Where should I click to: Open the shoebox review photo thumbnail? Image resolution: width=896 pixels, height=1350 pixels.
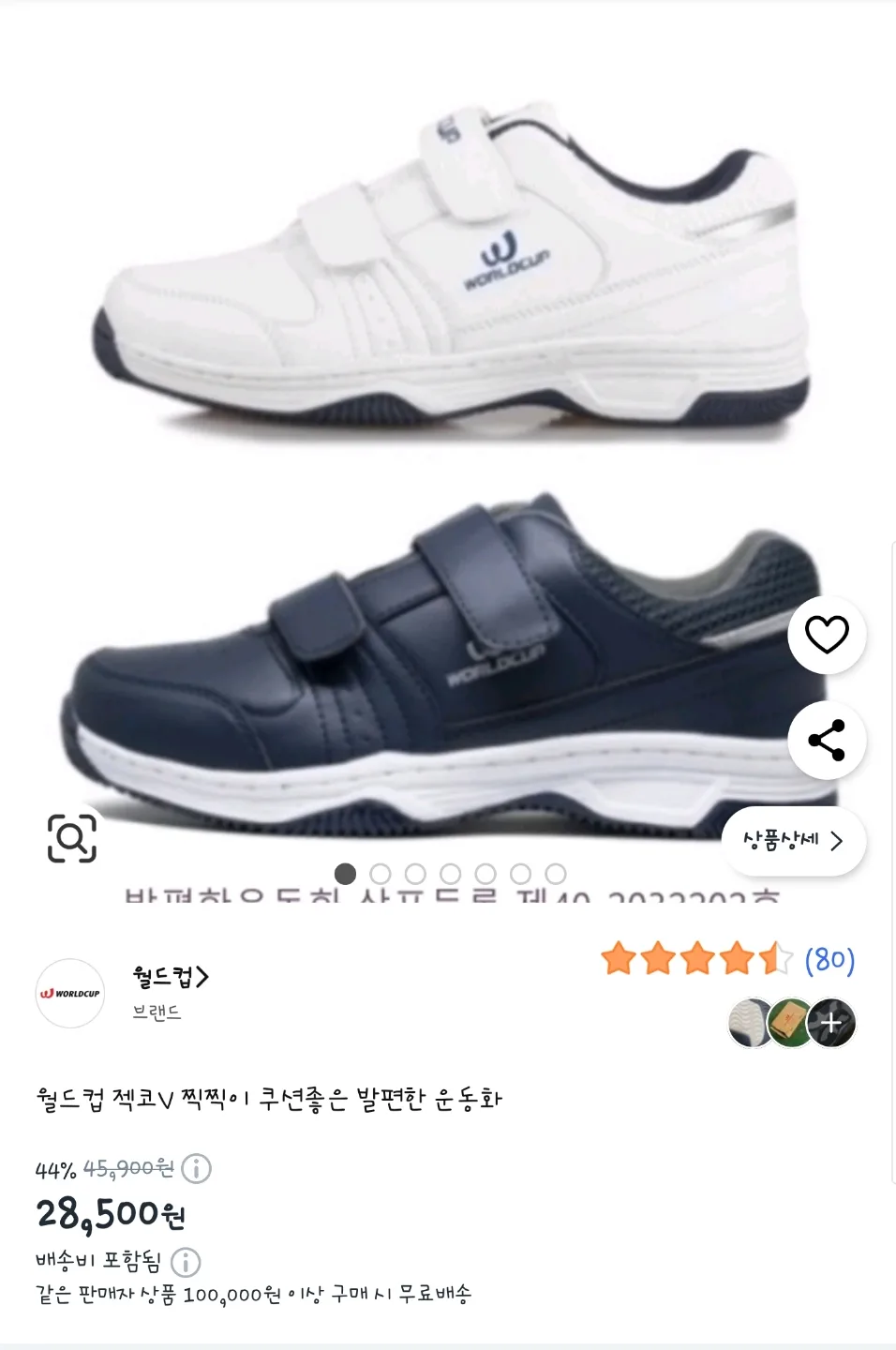tap(791, 1022)
